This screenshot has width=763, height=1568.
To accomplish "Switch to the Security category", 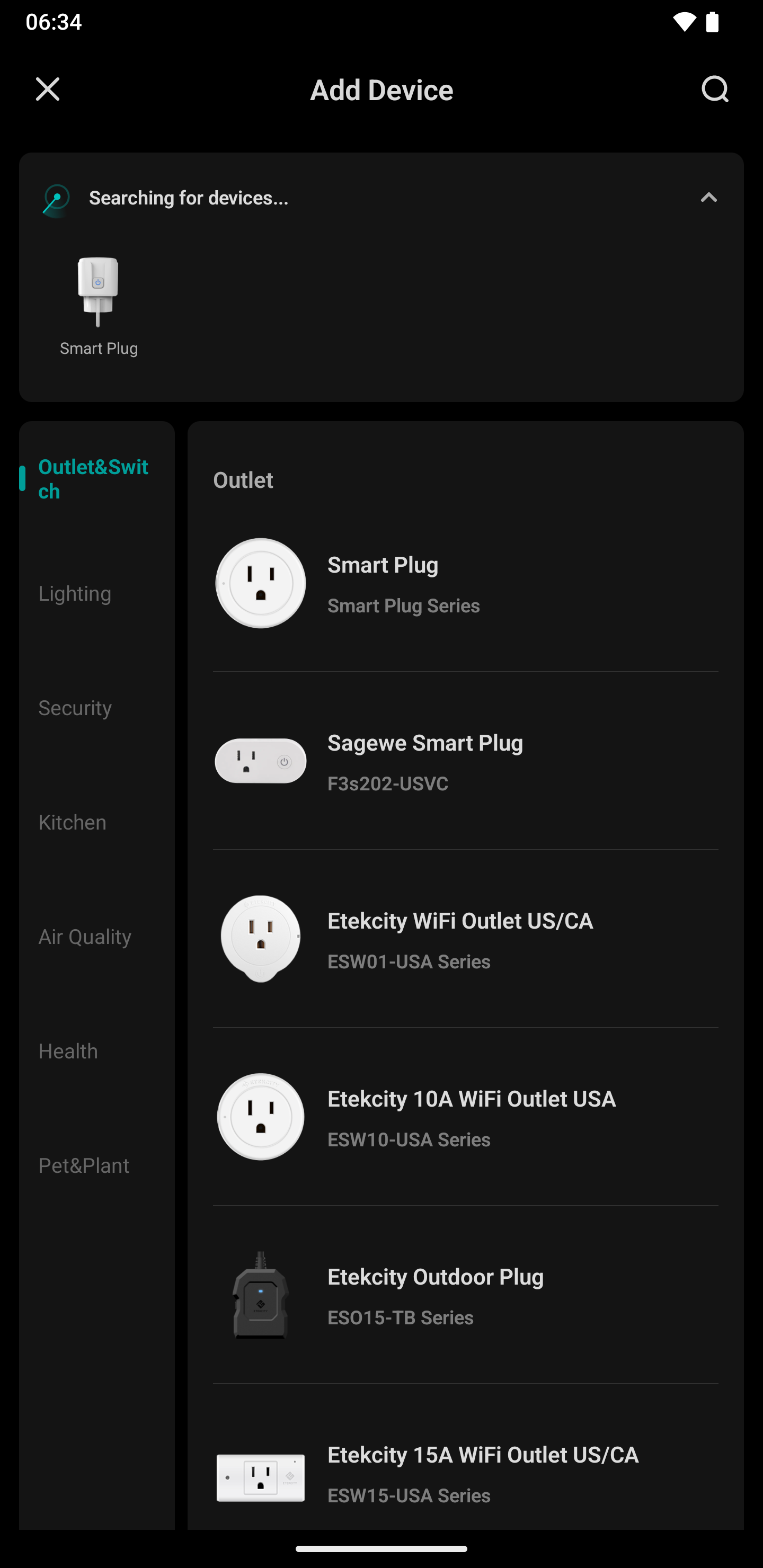I will [75, 708].
